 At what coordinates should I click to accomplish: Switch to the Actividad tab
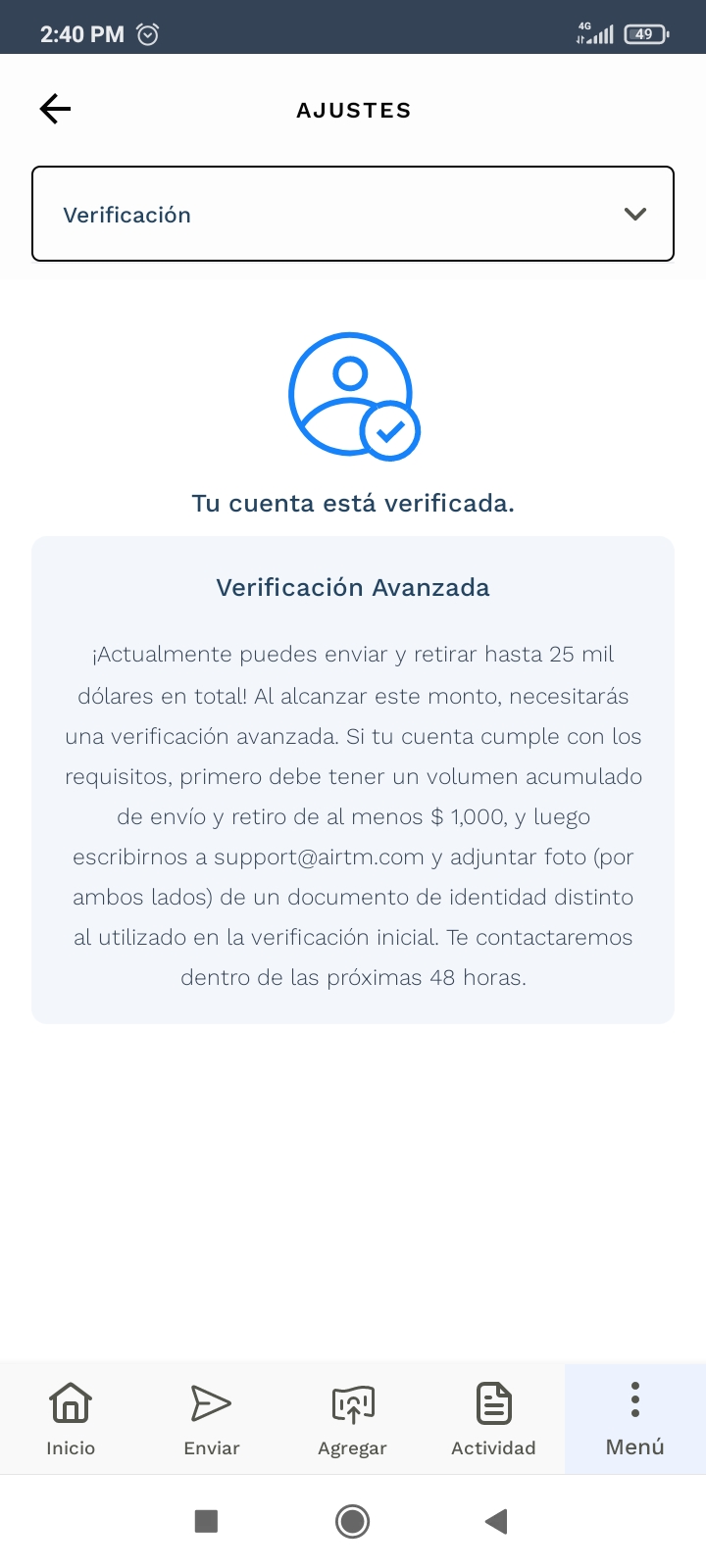493,1418
